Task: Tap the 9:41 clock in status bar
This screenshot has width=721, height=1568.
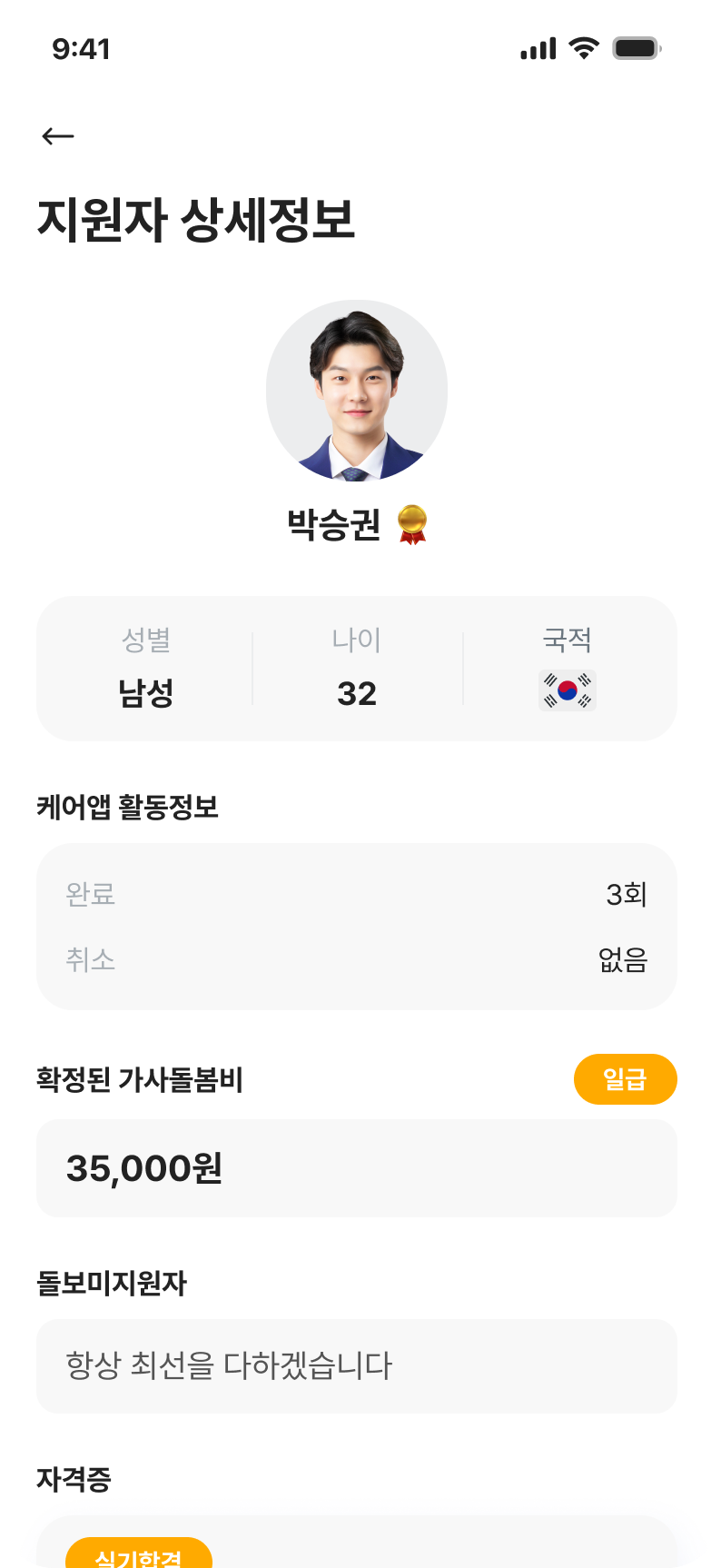Action: (82, 47)
